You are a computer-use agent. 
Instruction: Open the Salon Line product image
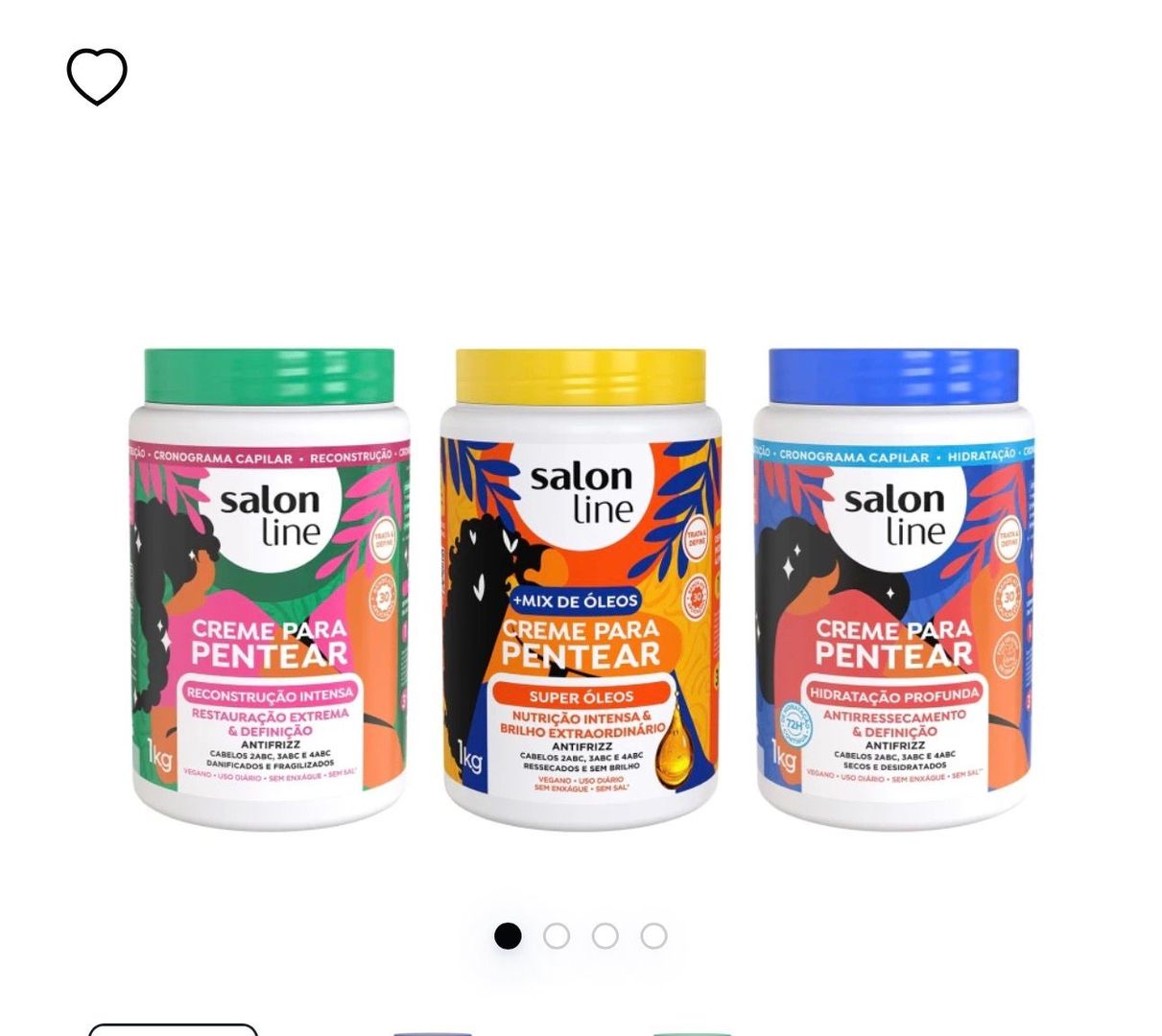[581, 587]
